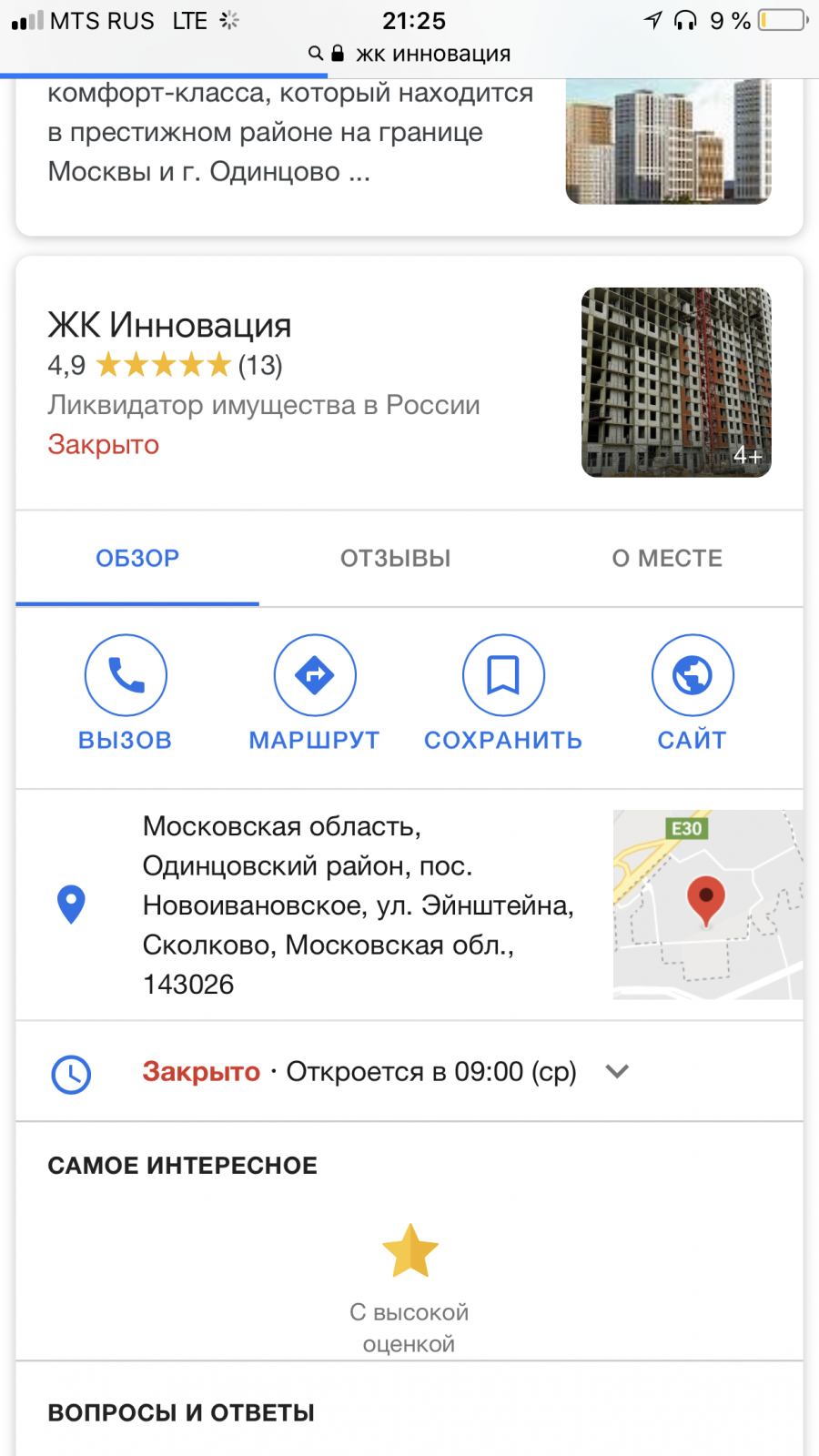This screenshot has width=819, height=1456.
Task: Call the place via Вызов button
Action: pyautogui.click(x=126, y=693)
